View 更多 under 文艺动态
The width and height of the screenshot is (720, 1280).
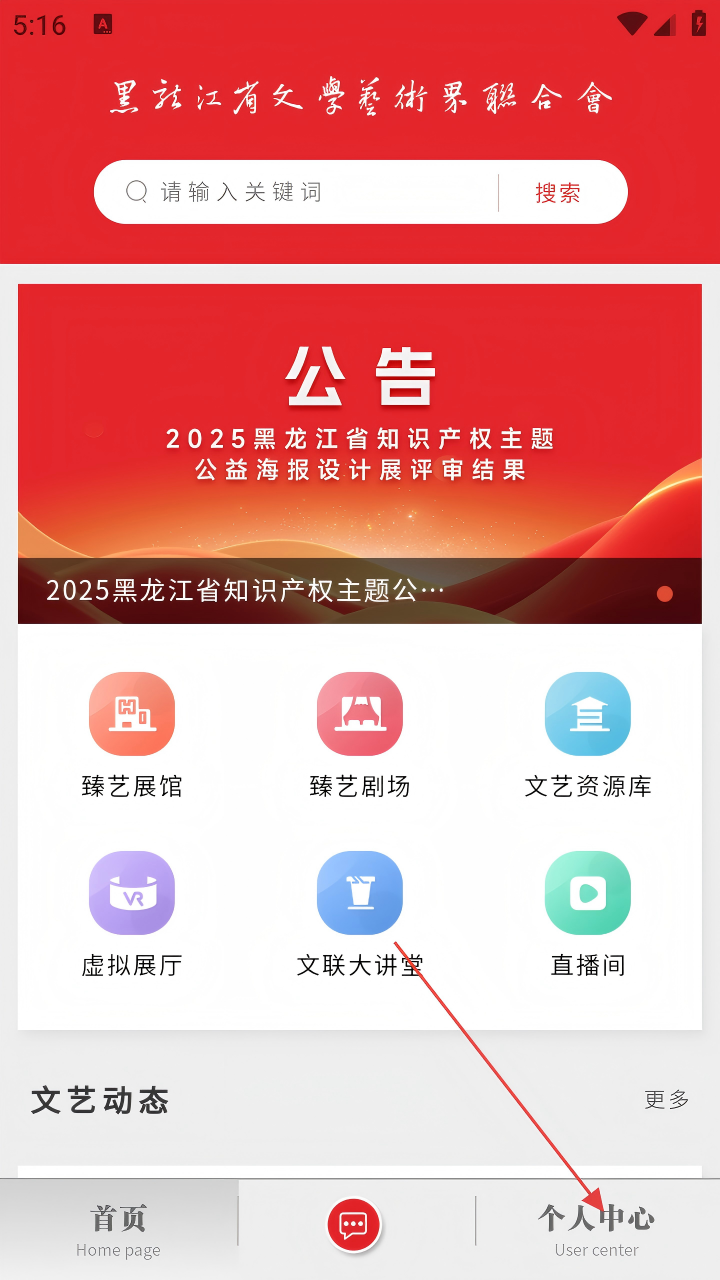click(667, 1100)
